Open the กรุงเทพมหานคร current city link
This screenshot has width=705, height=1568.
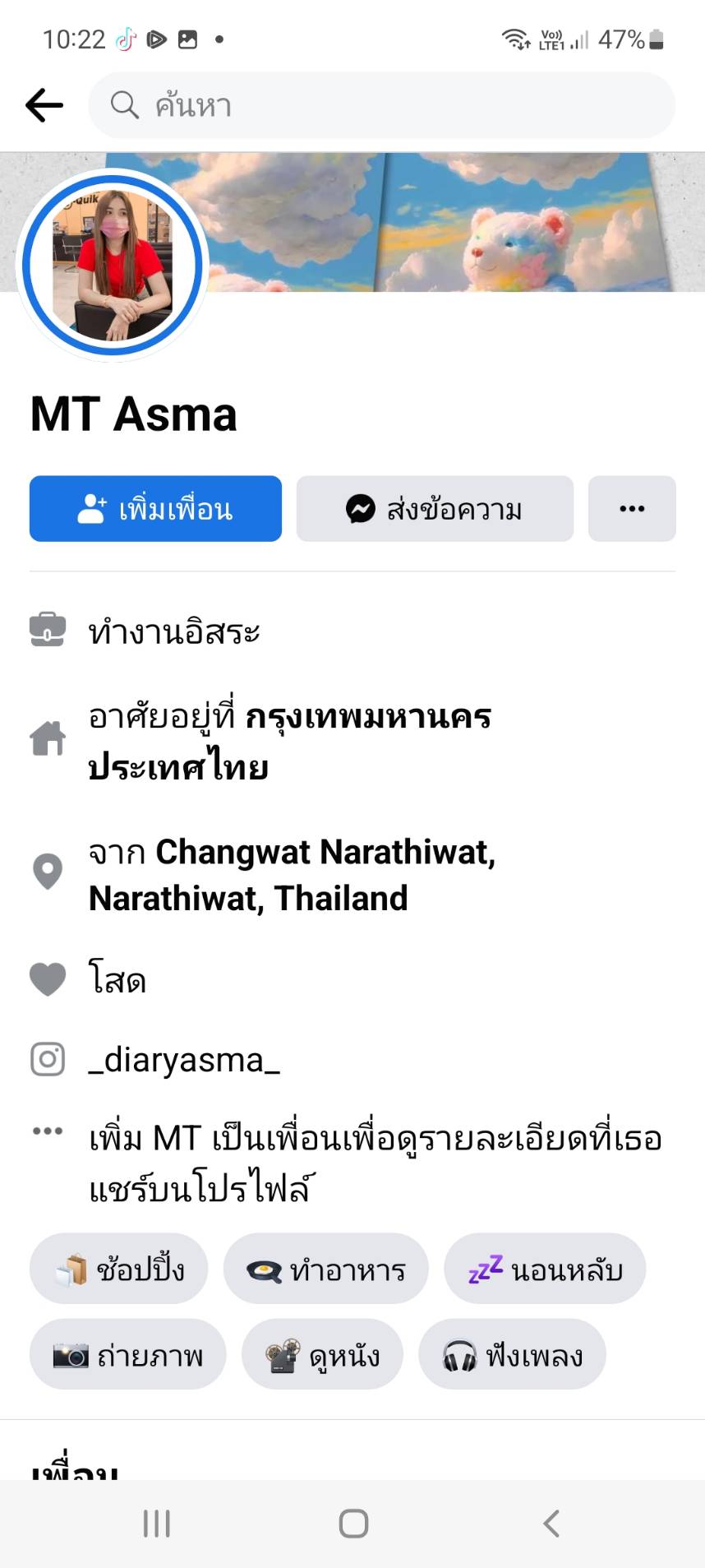(368, 717)
